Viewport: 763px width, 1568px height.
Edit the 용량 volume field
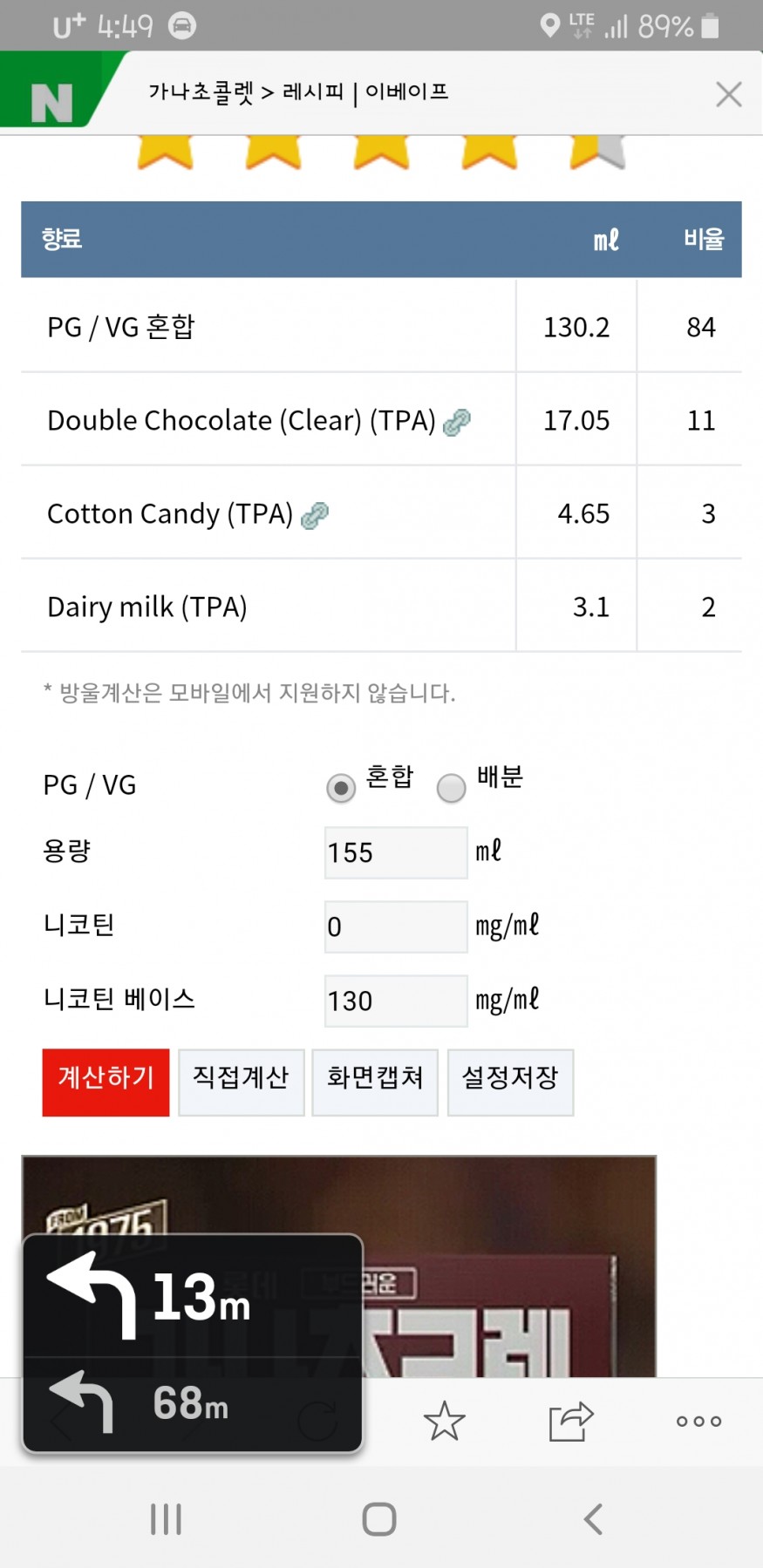tap(396, 852)
